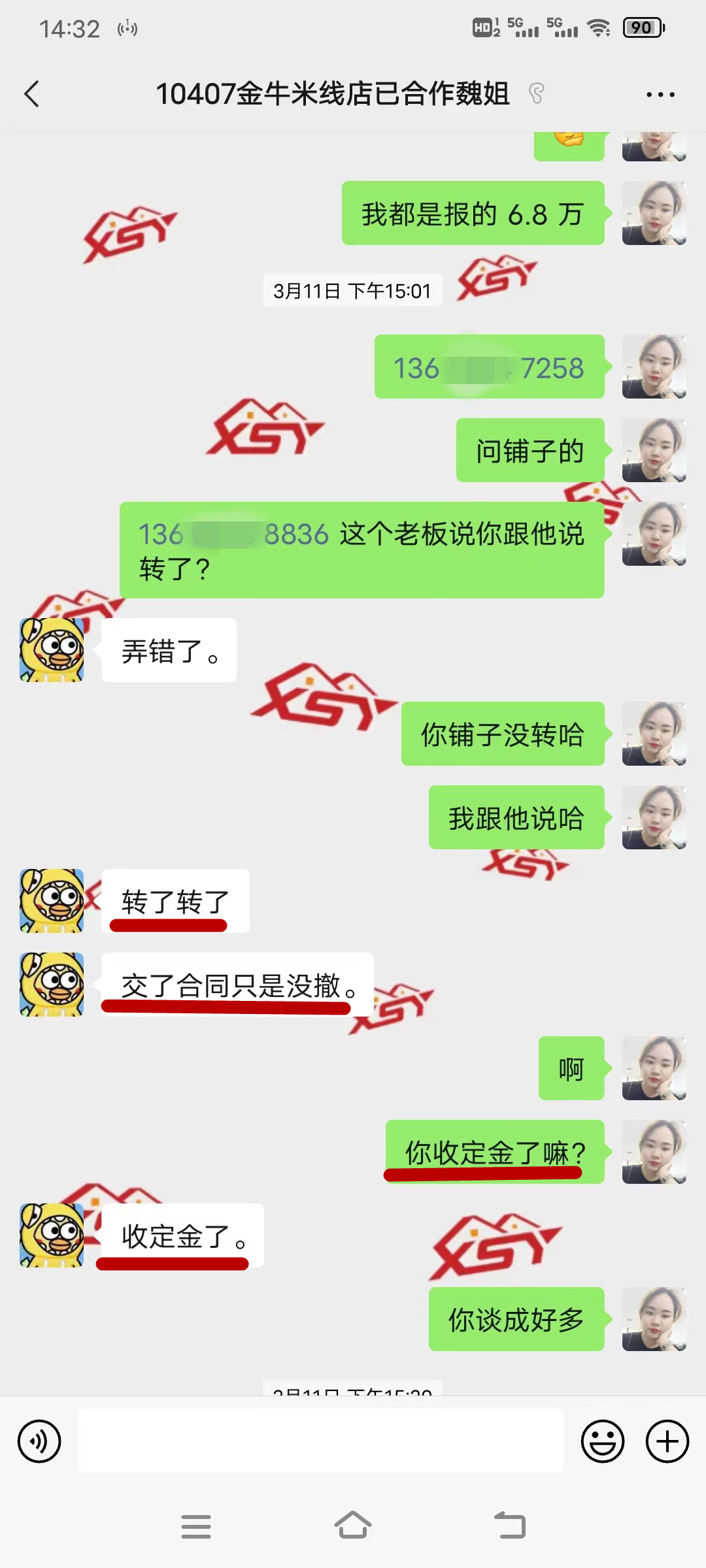Screen dimensions: 706x1568
Task: Go back from the chat
Action: pyautogui.click(x=31, y=94)
